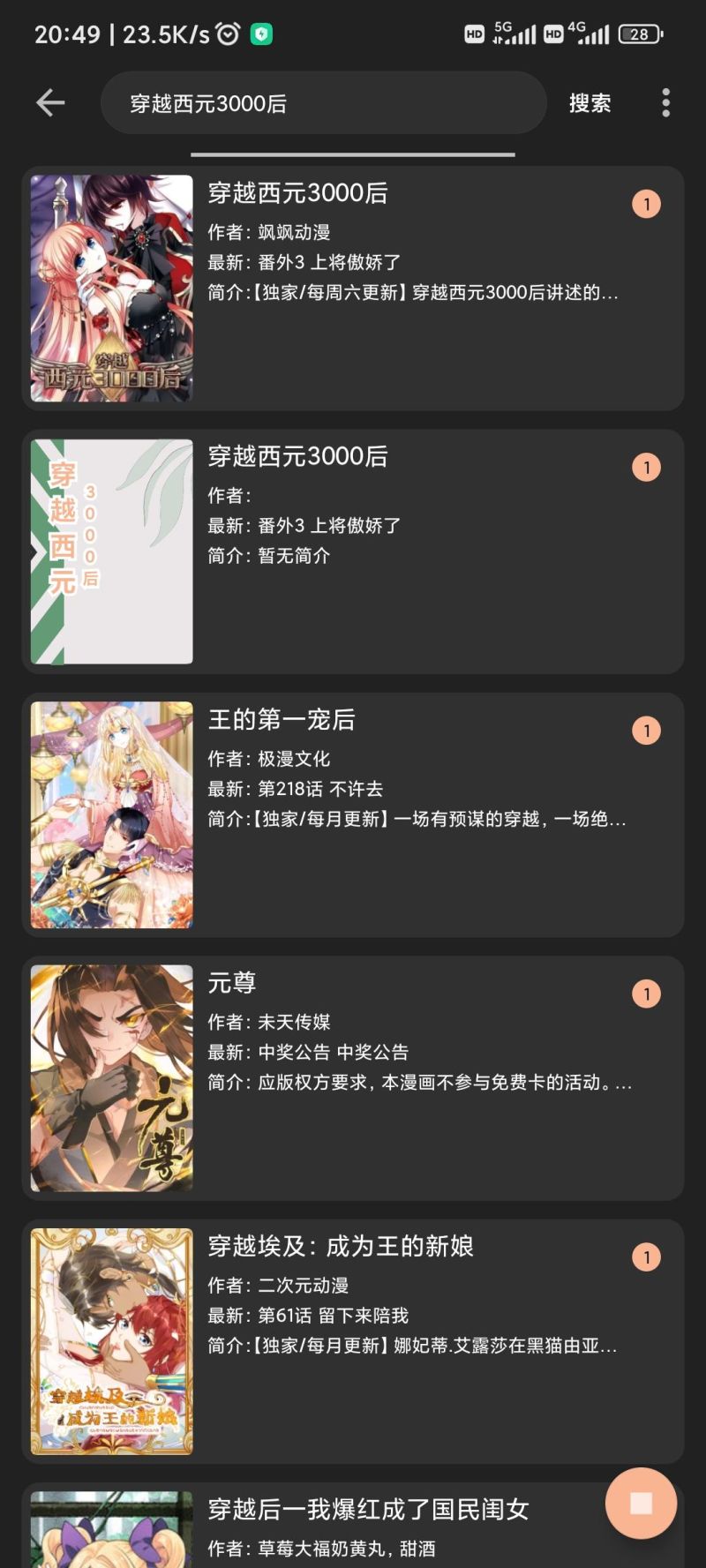
Task: Open 穿越西元3000后 by 飒飒动漫
Action: 353,288
